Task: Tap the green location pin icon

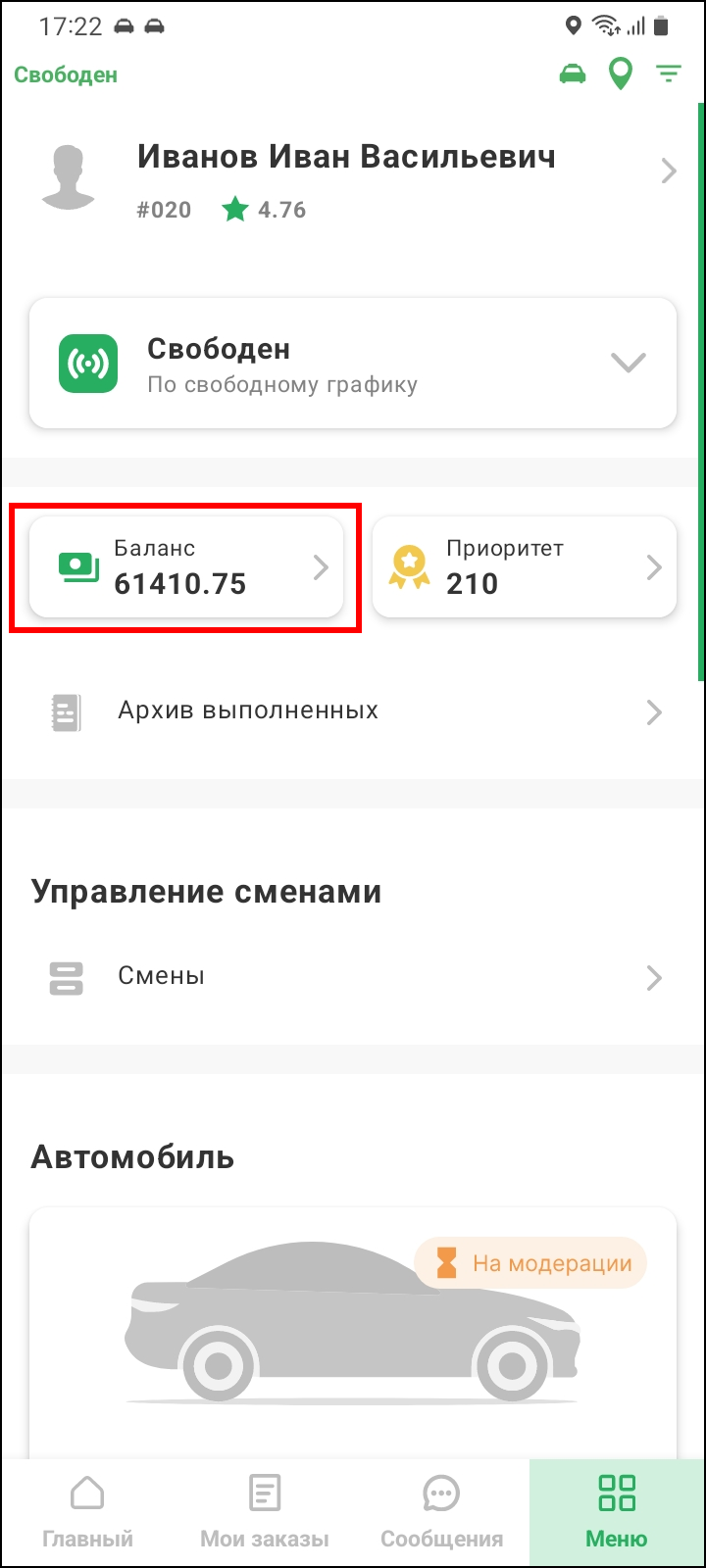Action: 620,73
